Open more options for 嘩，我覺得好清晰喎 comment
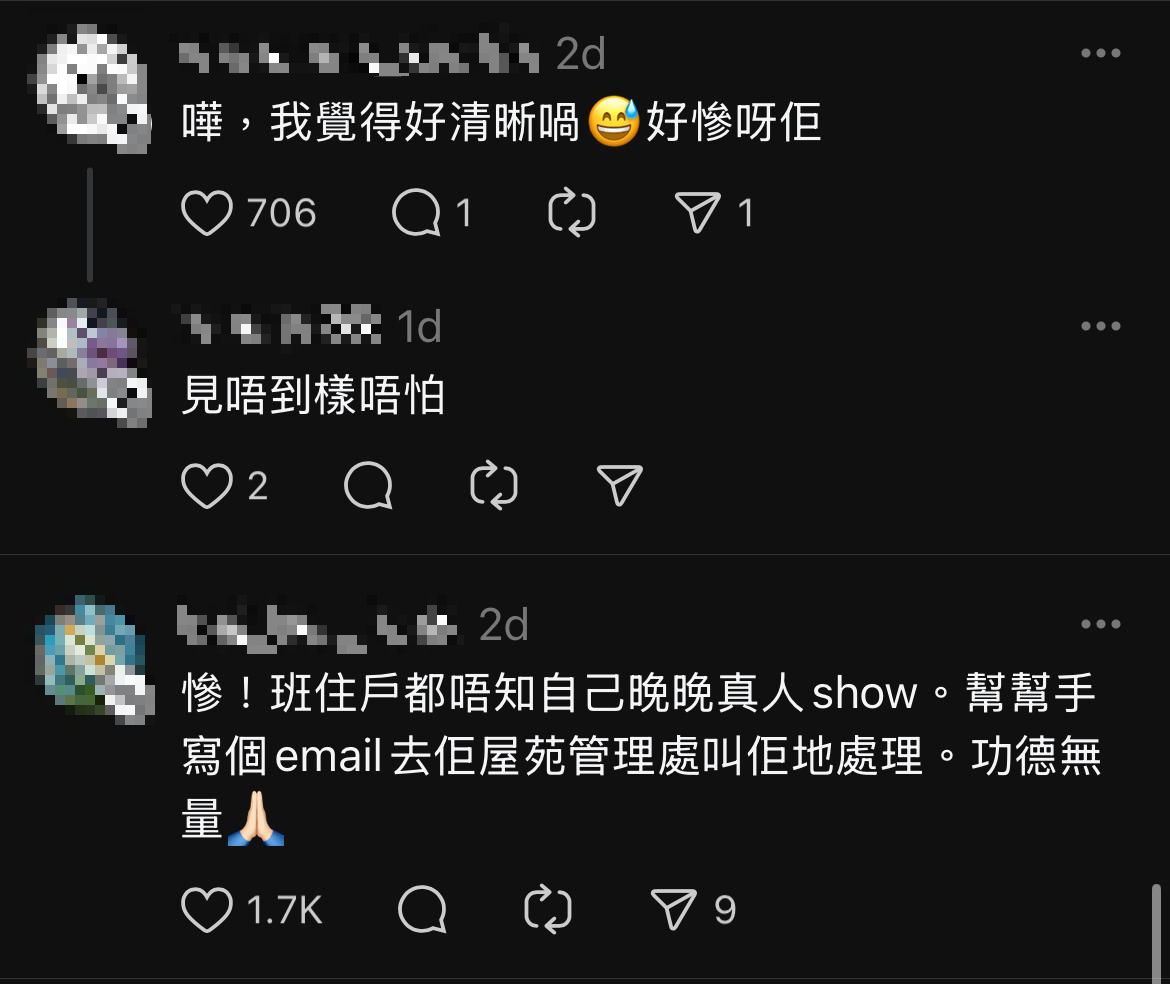 (x=1100, y=54)
